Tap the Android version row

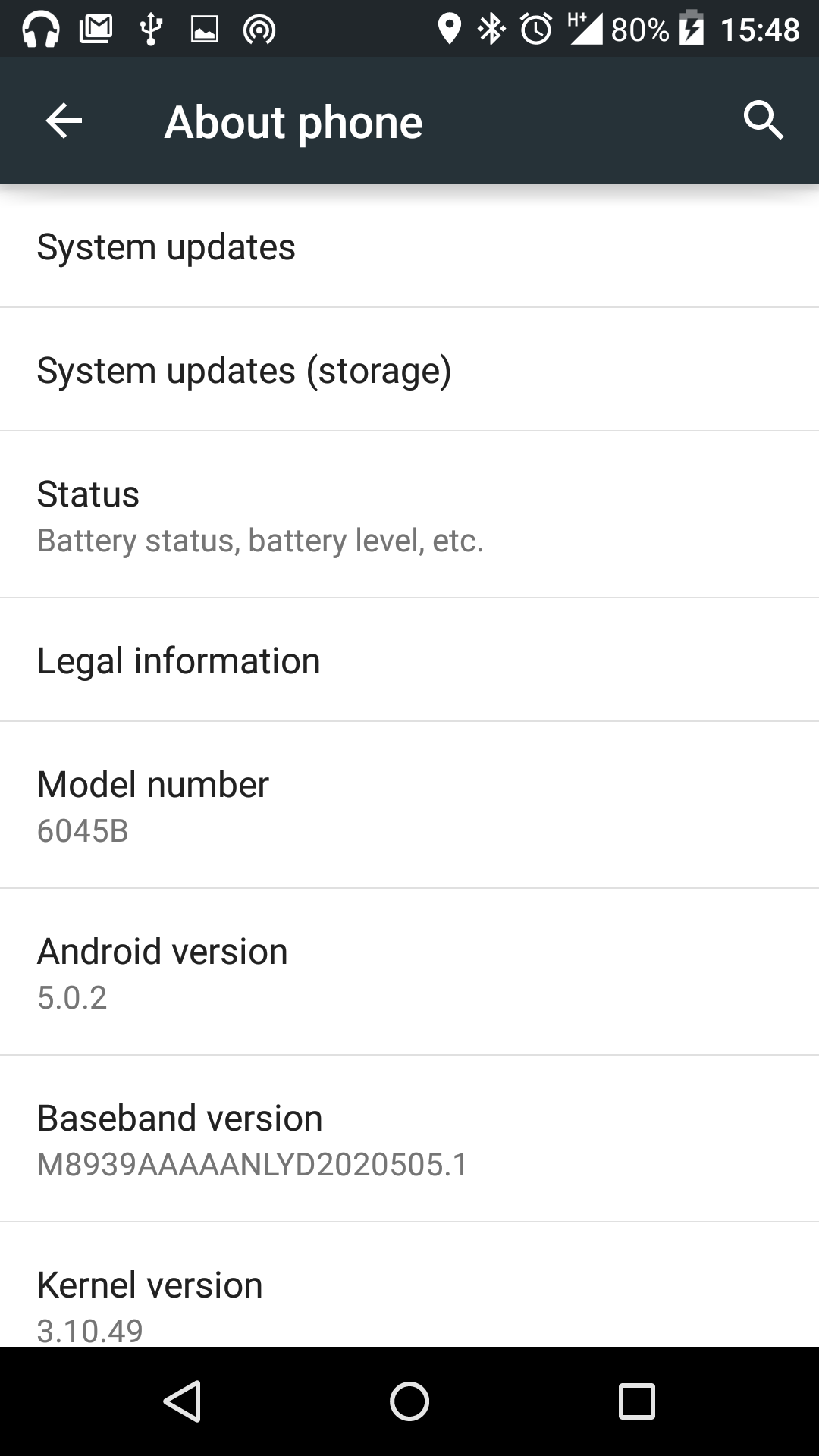(x=409, y=972)
